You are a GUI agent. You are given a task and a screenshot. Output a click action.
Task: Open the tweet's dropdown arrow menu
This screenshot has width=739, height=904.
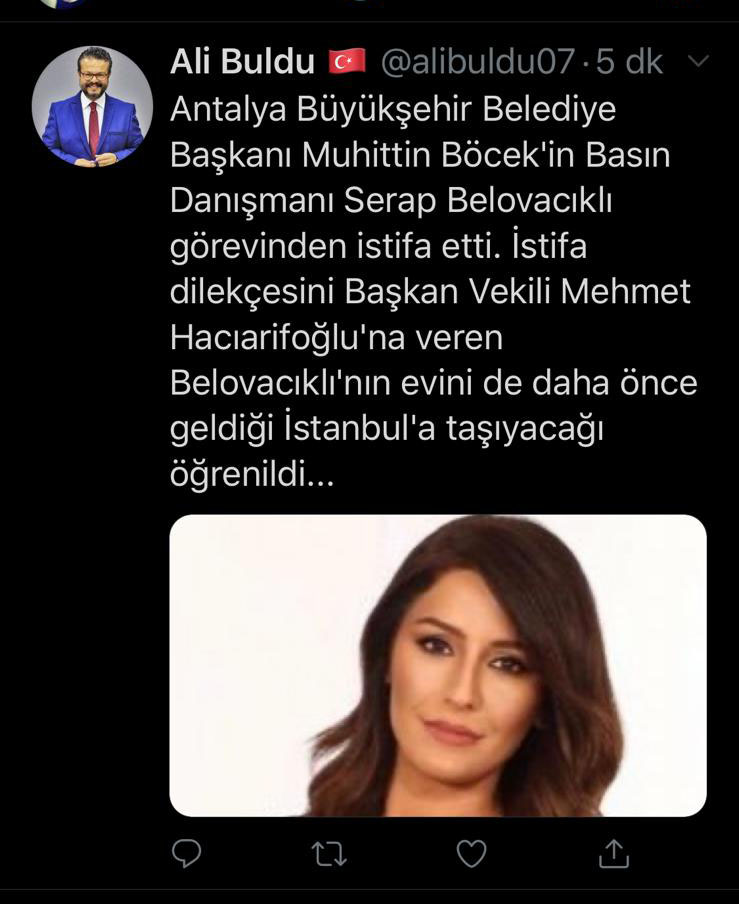click(x=699, y=61)
